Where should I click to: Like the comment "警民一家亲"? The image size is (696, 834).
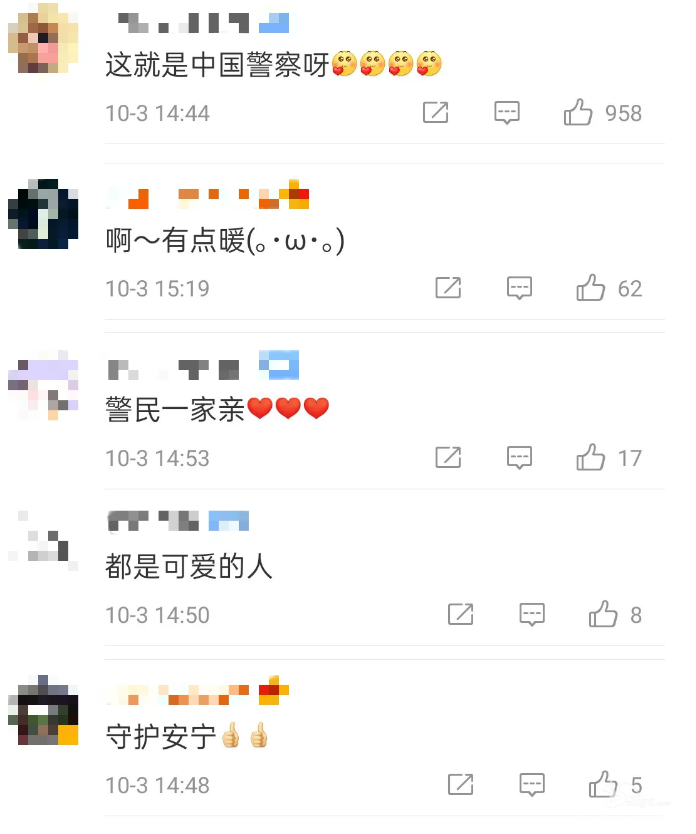[x=591, y=458]
